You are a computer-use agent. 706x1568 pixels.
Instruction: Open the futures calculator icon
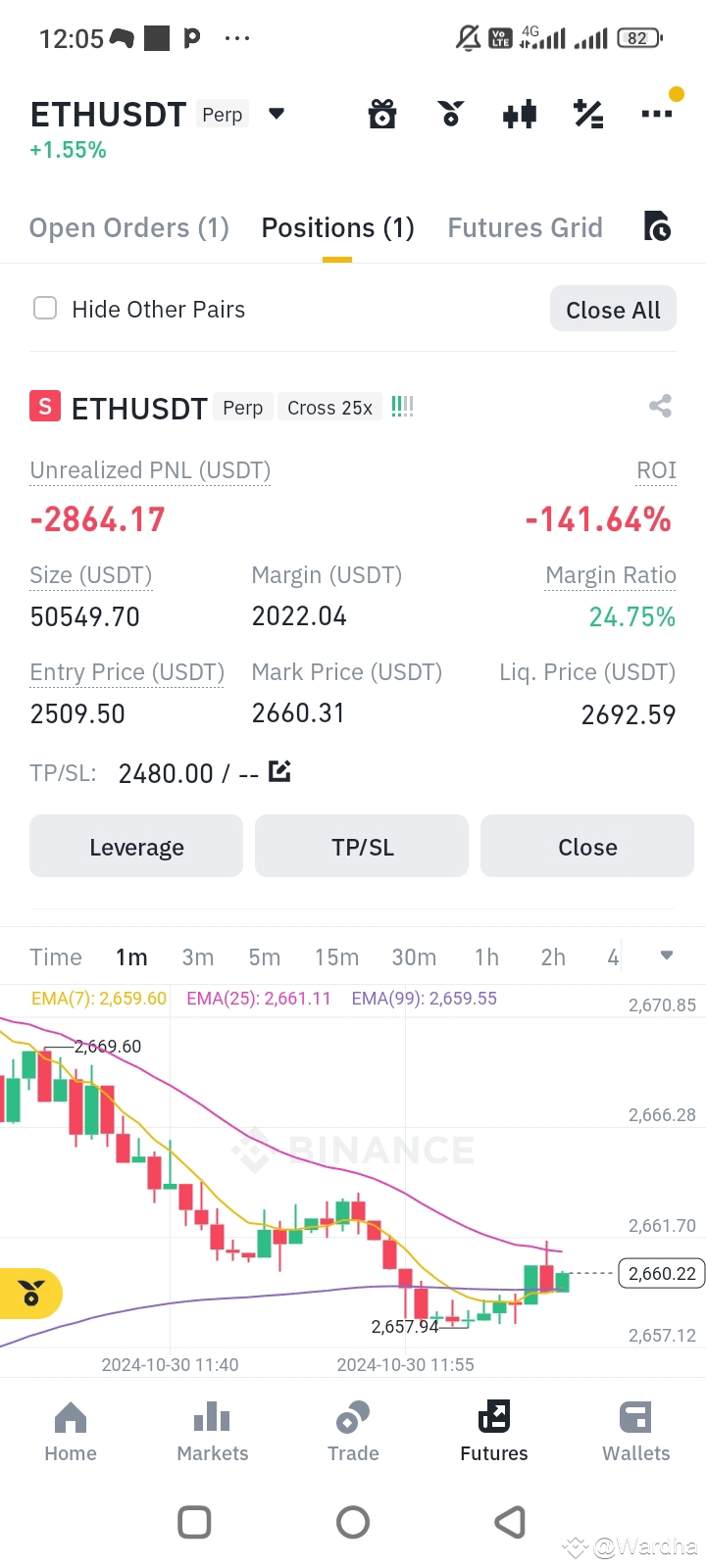[587, 114]
